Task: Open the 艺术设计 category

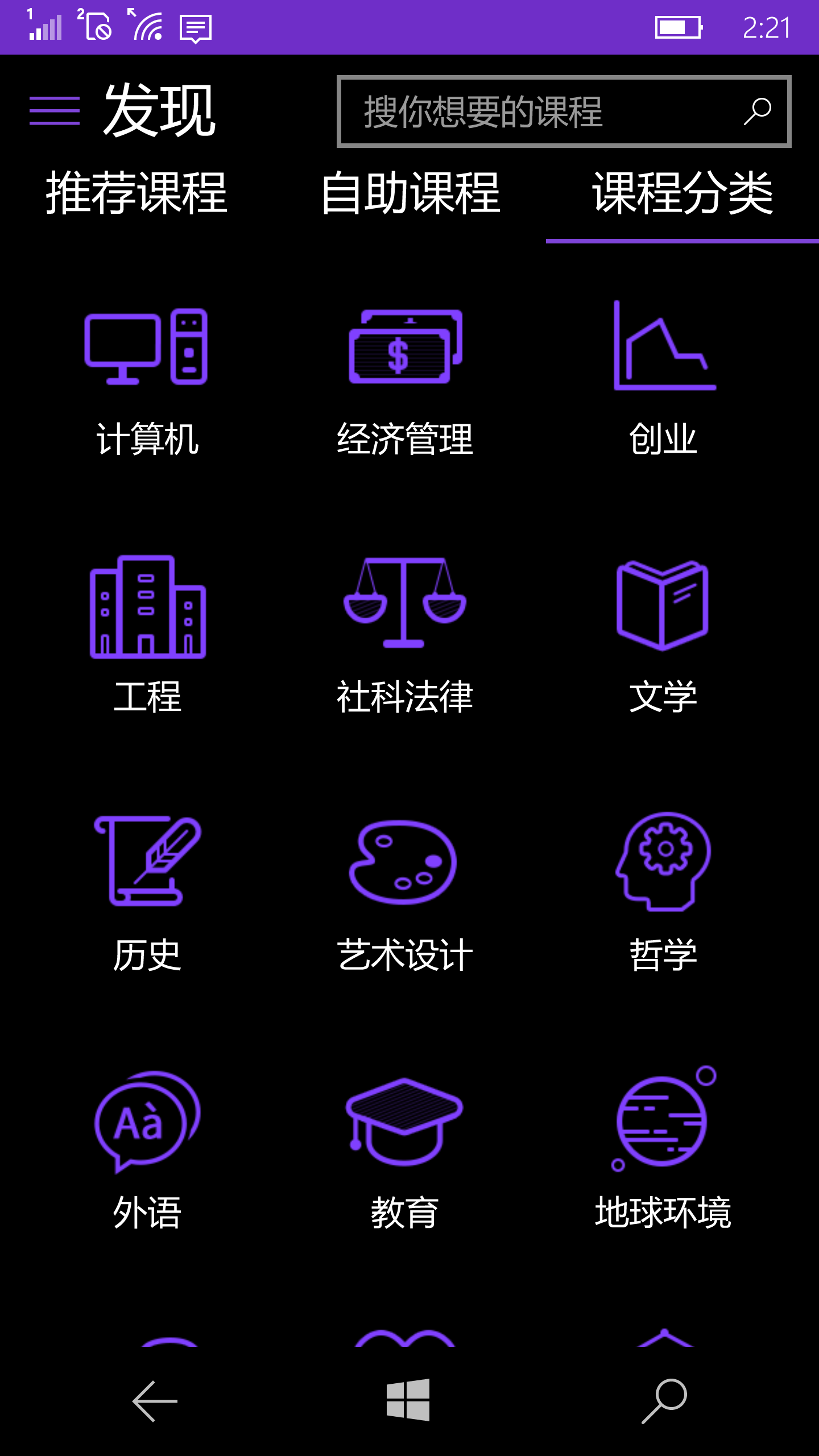Action: (405, 893)
